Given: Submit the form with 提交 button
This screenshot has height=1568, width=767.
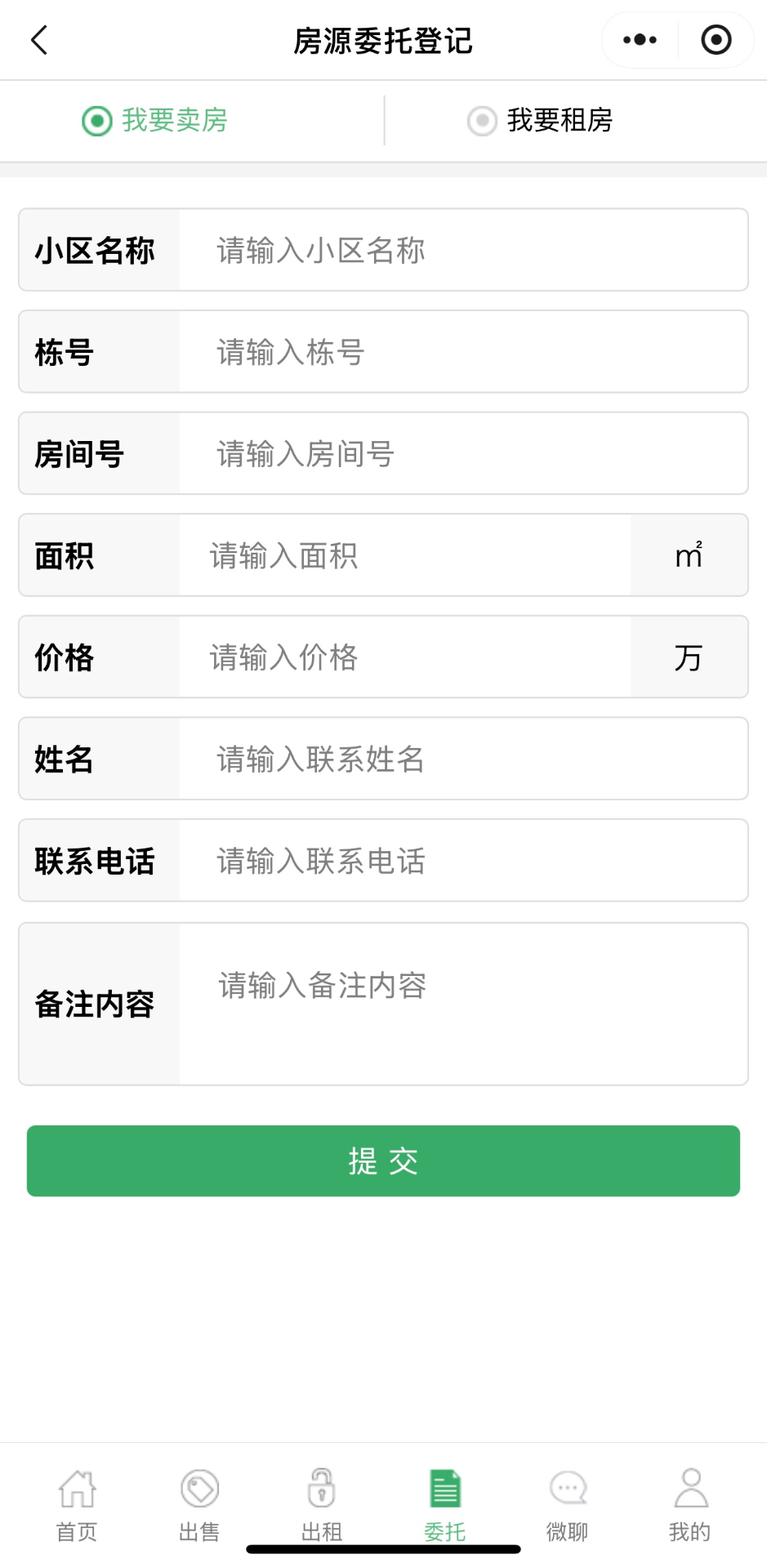Looking at the screenshot, I should [x=383, y=1160].
